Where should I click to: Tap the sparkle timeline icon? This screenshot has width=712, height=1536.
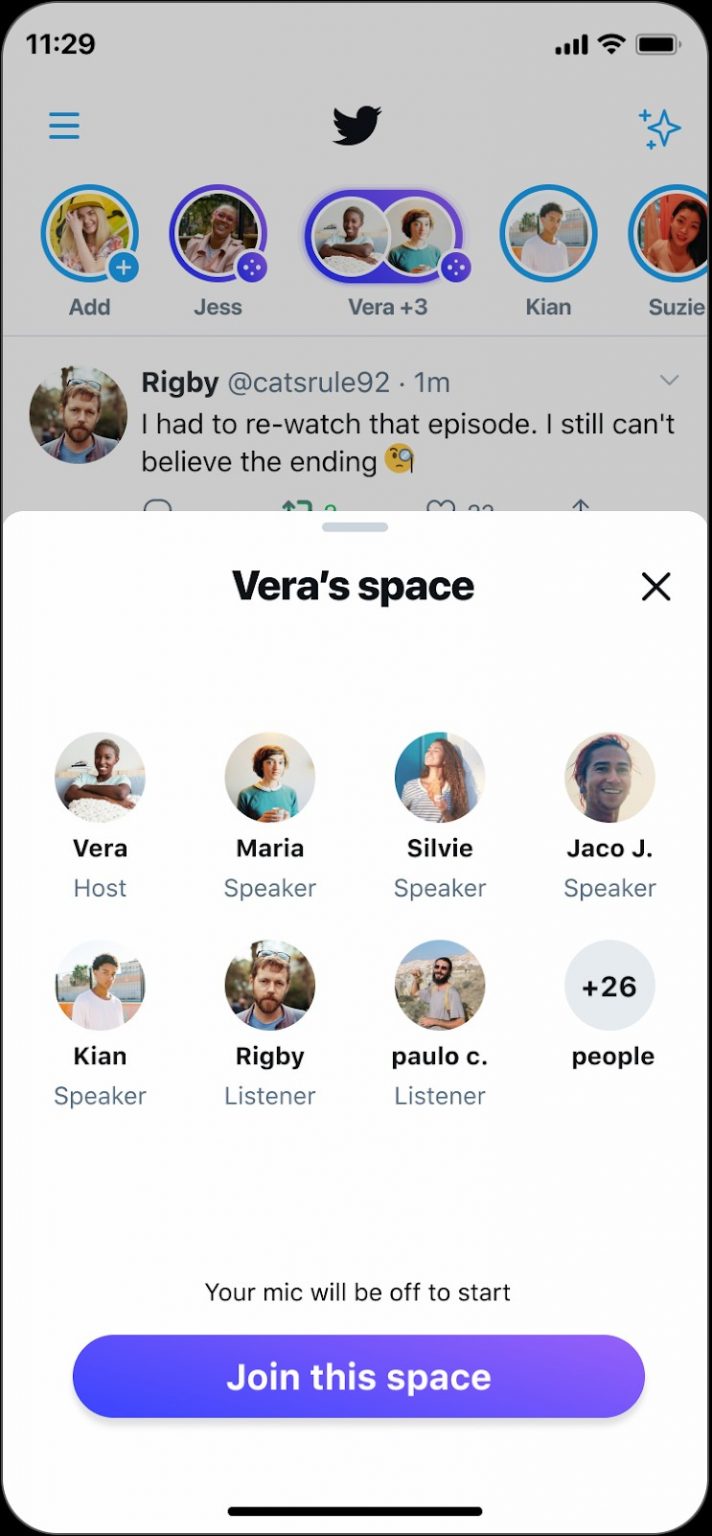[x=659, y=128]
